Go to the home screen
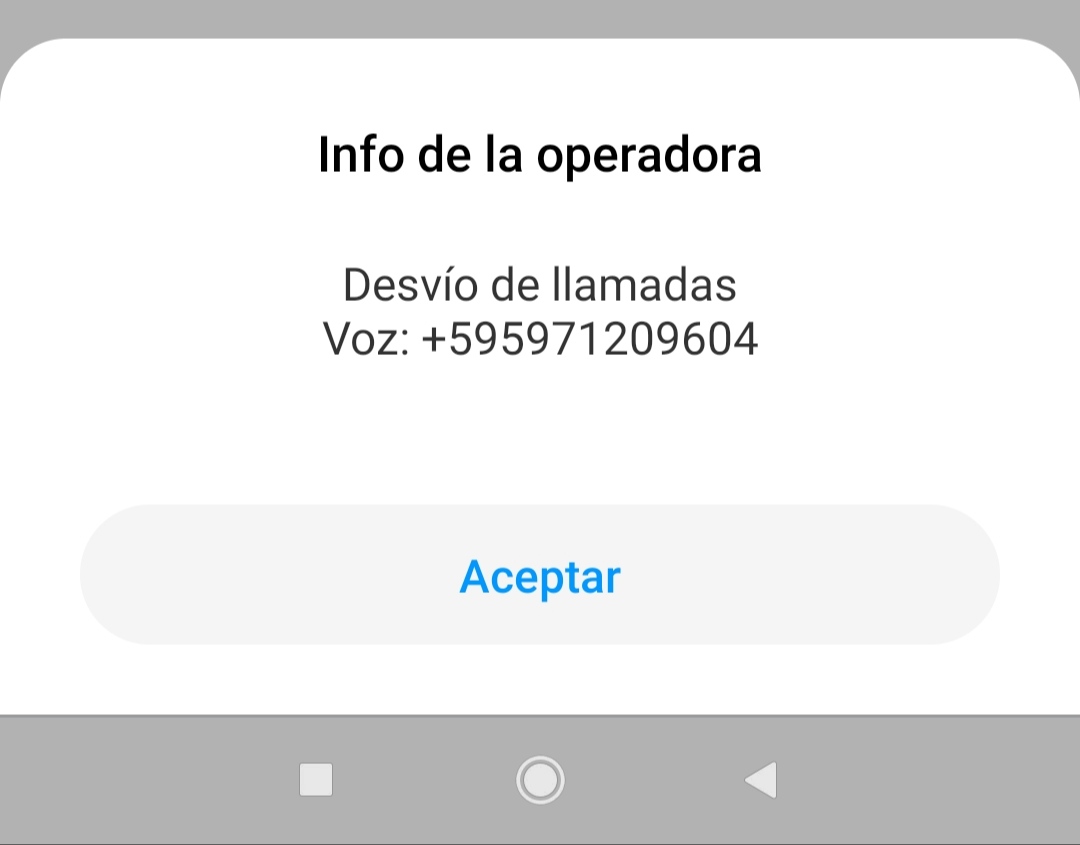This screenshot has width=1080, height=845. (x=540, y=780)
